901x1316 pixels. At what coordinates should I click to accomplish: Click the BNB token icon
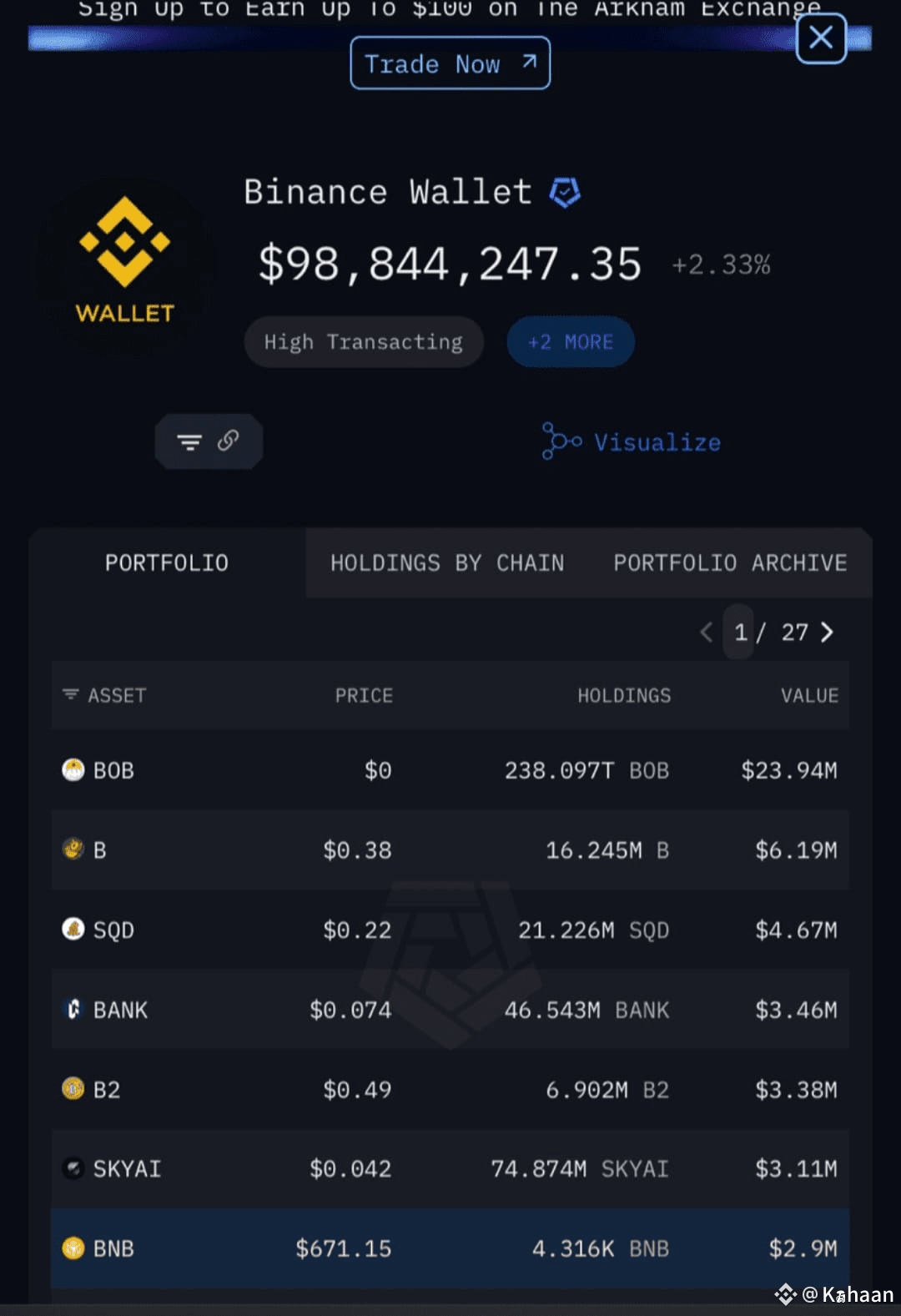point(73,1248)
